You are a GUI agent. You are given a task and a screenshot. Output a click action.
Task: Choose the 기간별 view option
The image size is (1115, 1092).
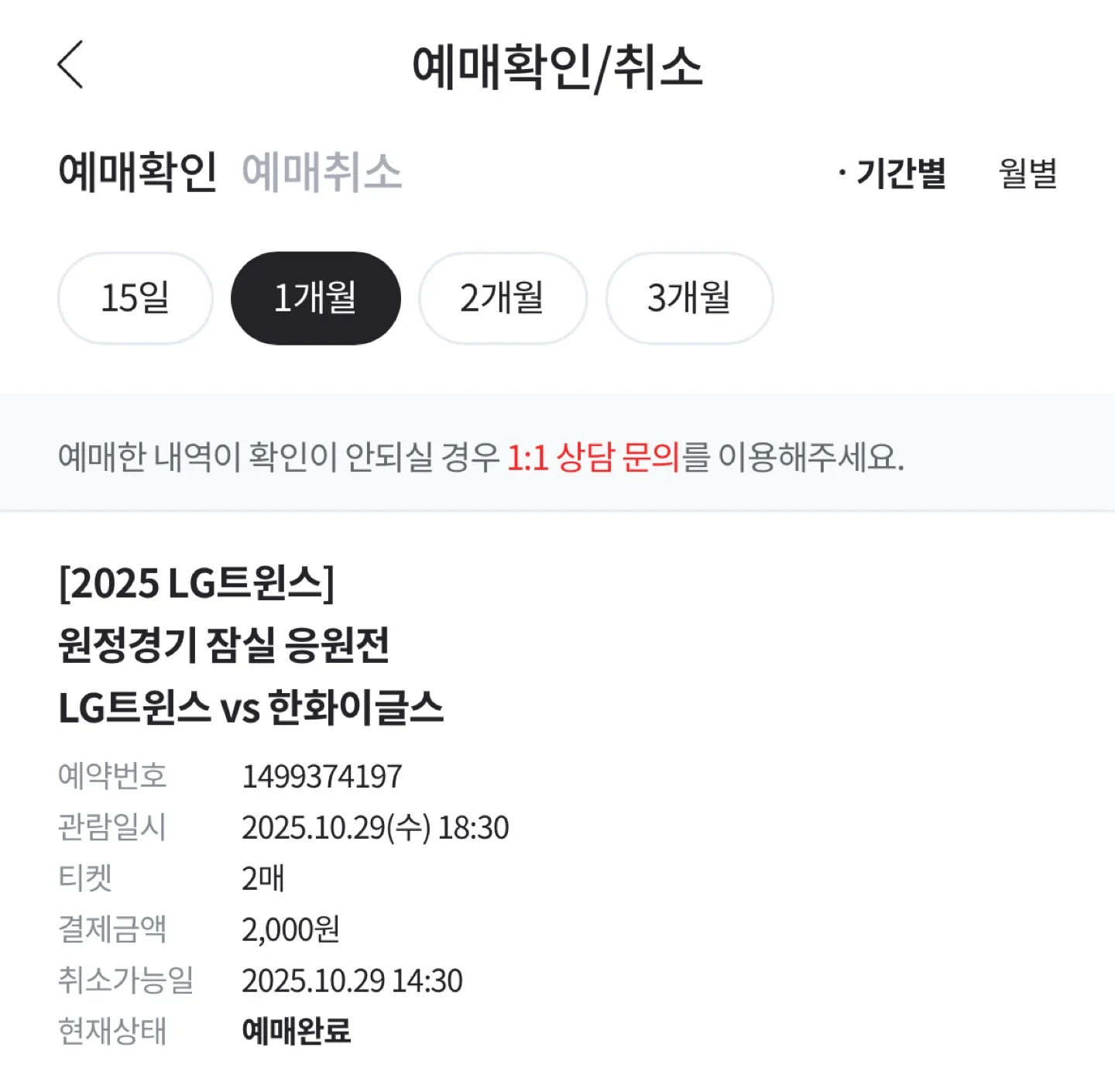click(900, 173)
